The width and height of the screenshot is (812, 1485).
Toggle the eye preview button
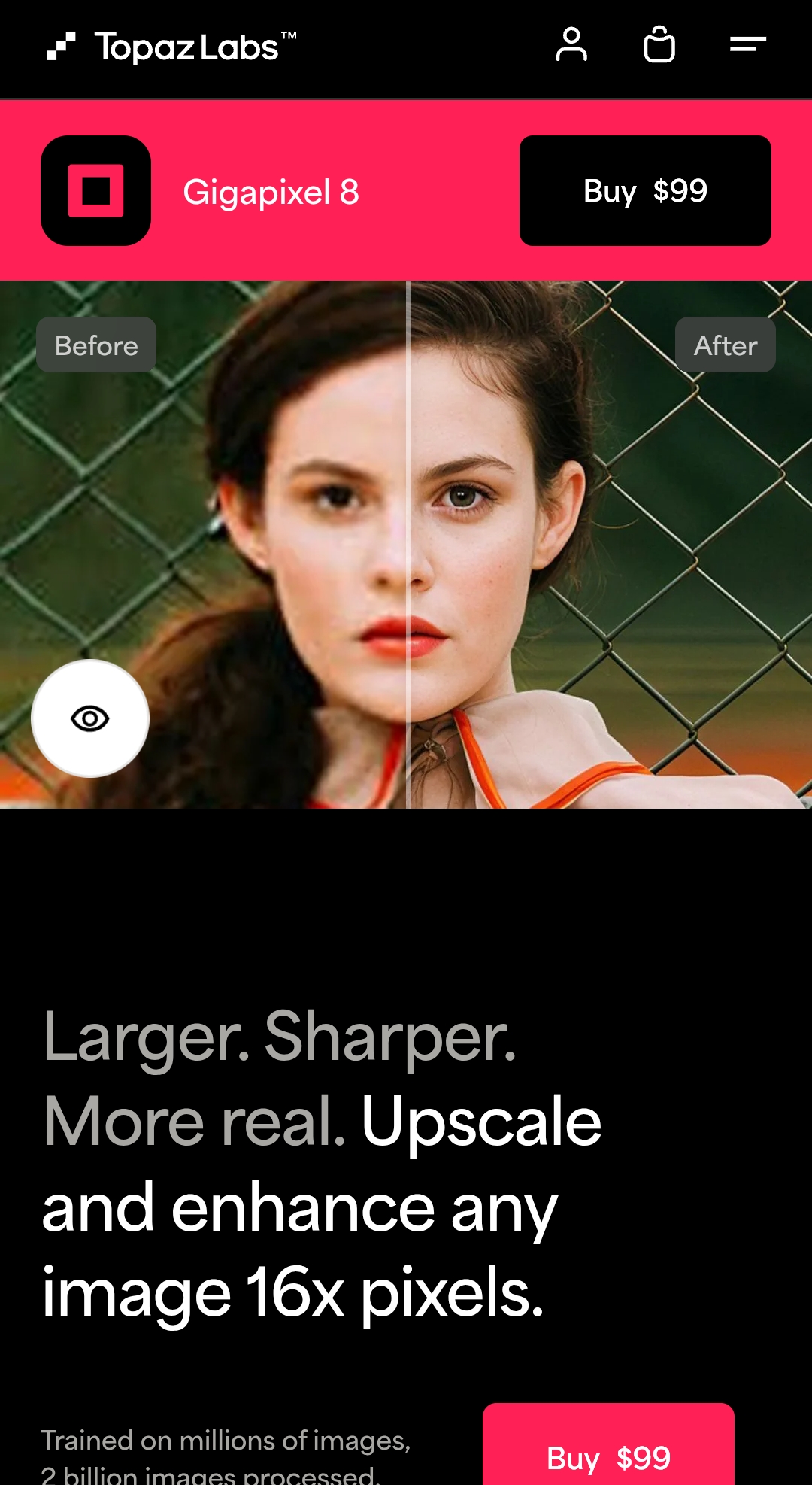[x=90, y=718]
